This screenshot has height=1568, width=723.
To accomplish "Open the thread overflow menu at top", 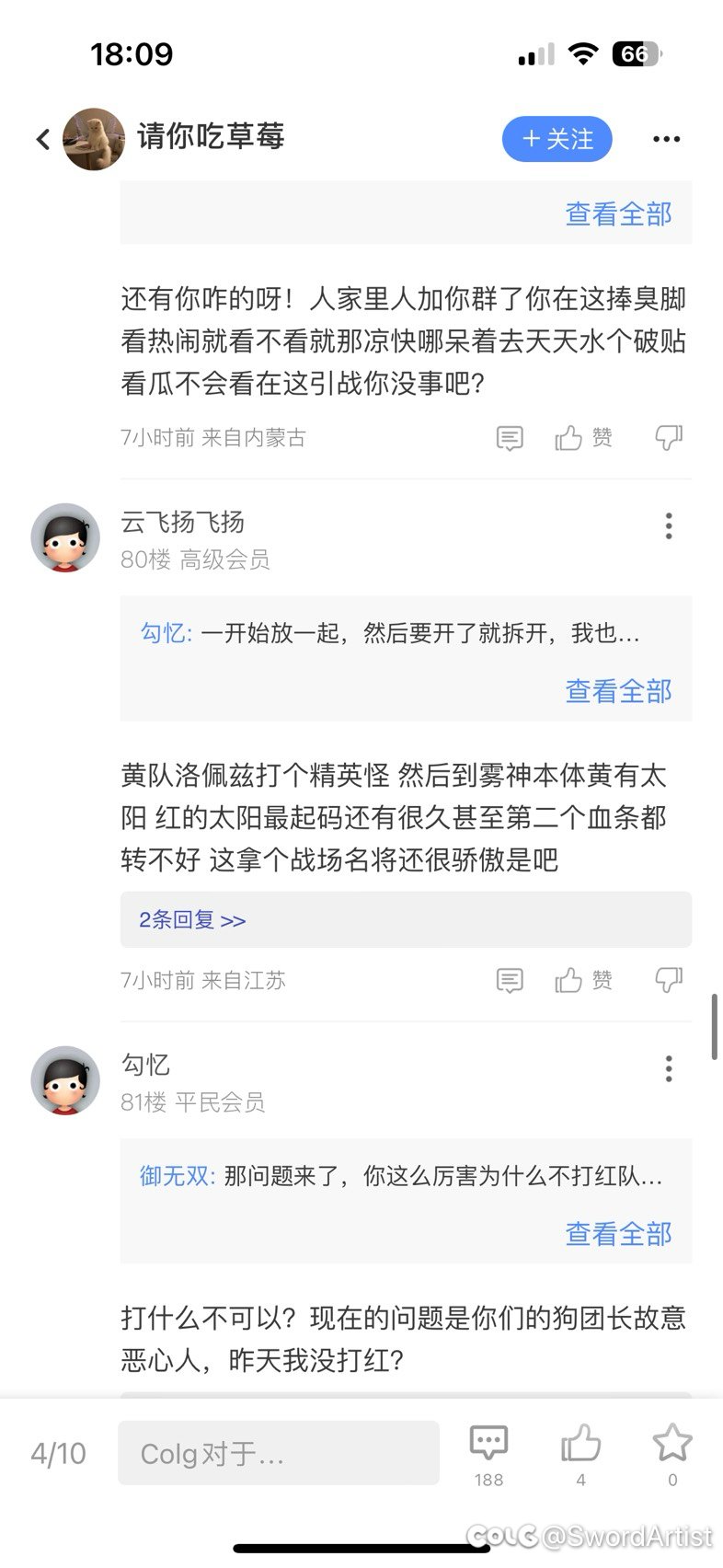I will tap(666, 139).
